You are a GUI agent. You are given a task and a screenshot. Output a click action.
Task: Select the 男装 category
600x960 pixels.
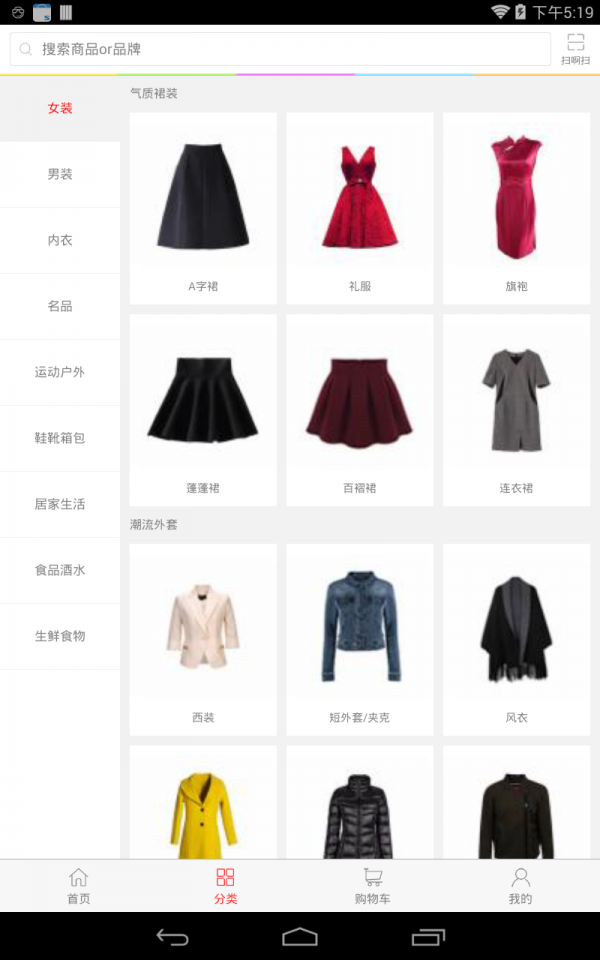(x=60, y=174)
